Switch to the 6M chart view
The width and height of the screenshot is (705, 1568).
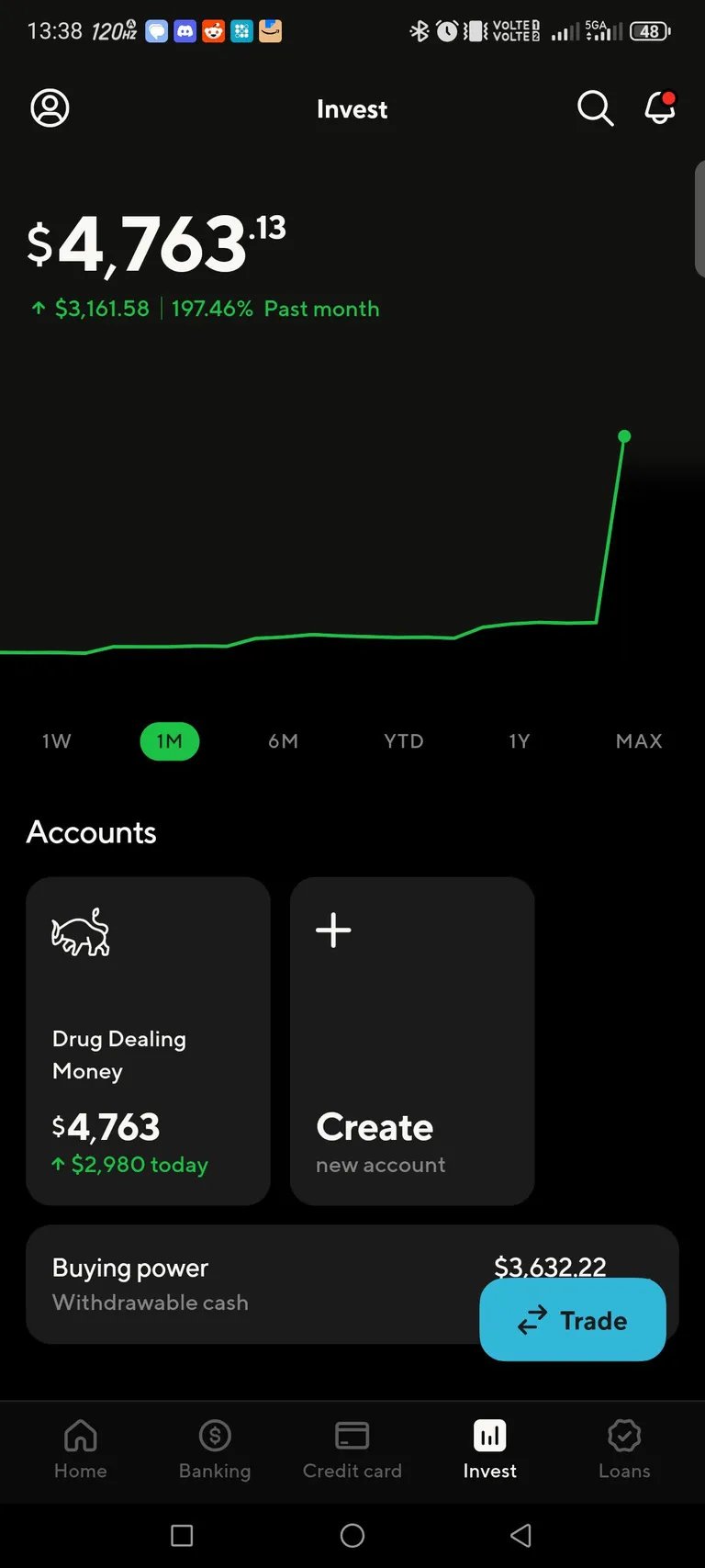[283, 741]
